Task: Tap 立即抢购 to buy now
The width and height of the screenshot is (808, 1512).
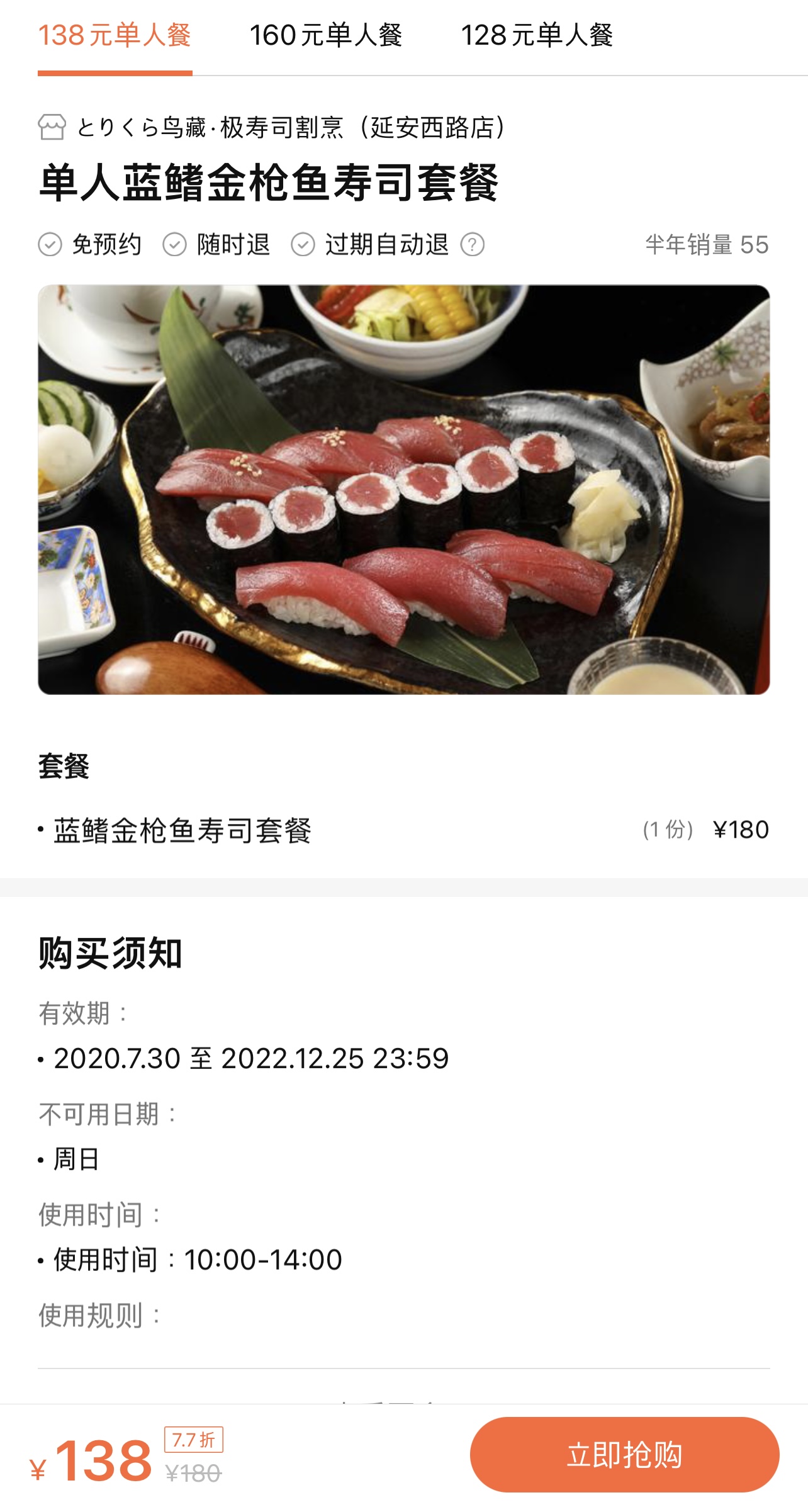Action: [624, 1455]
